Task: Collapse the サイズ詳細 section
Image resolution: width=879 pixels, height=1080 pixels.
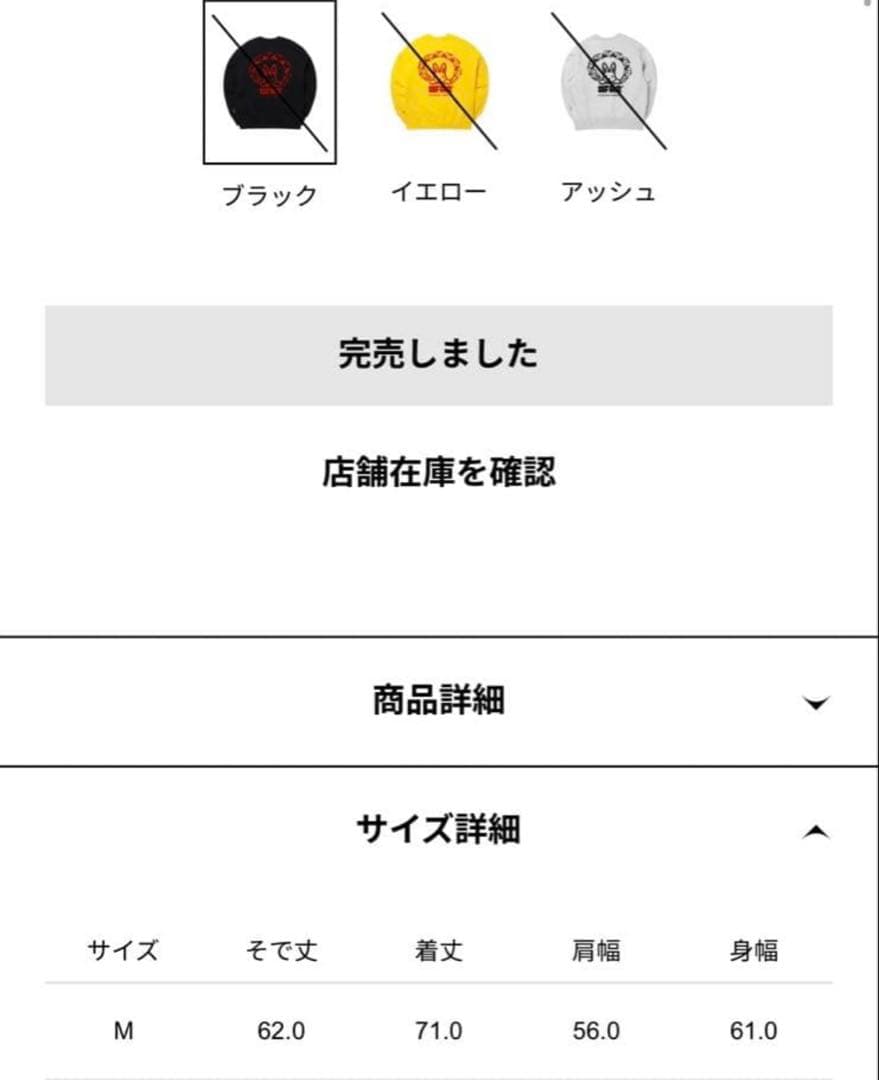Action: (438, 830)
